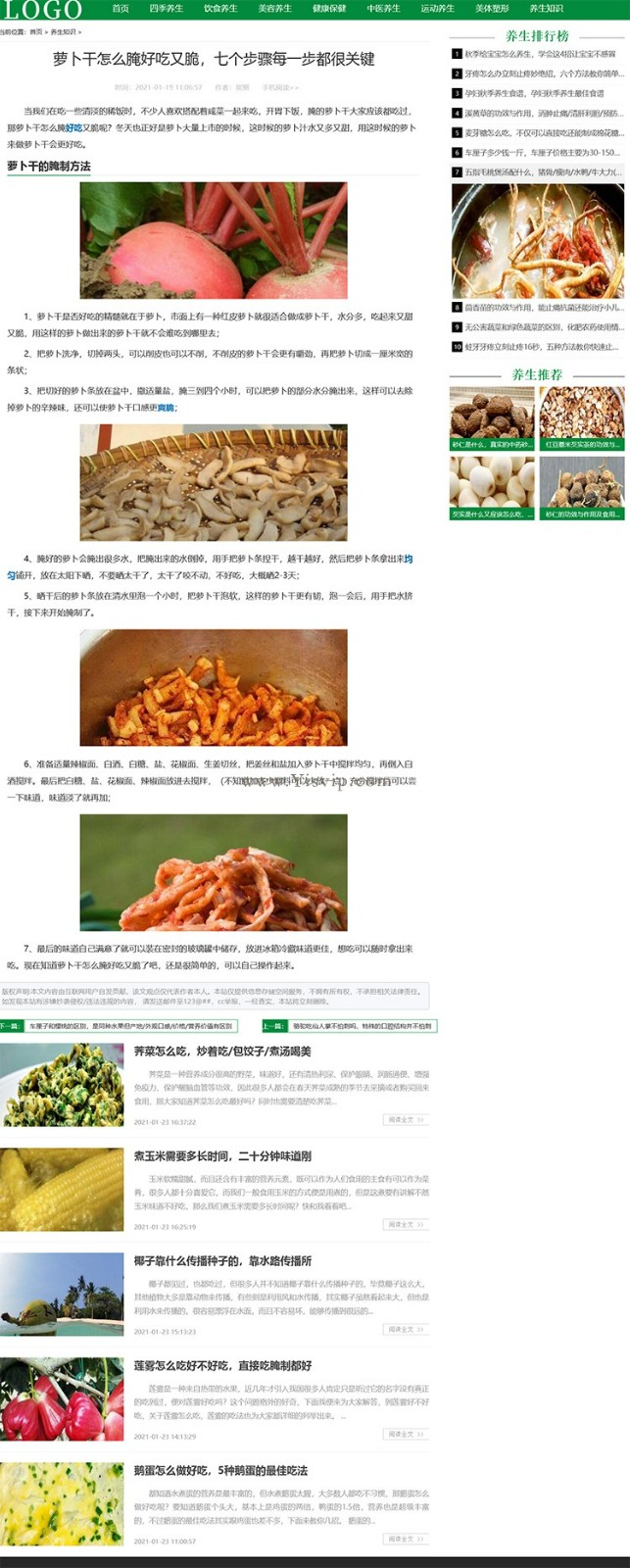Screen dimensions: 630x1568
Task: Tap 养生知识 breadcrumb link
Action: click(63, 32)
